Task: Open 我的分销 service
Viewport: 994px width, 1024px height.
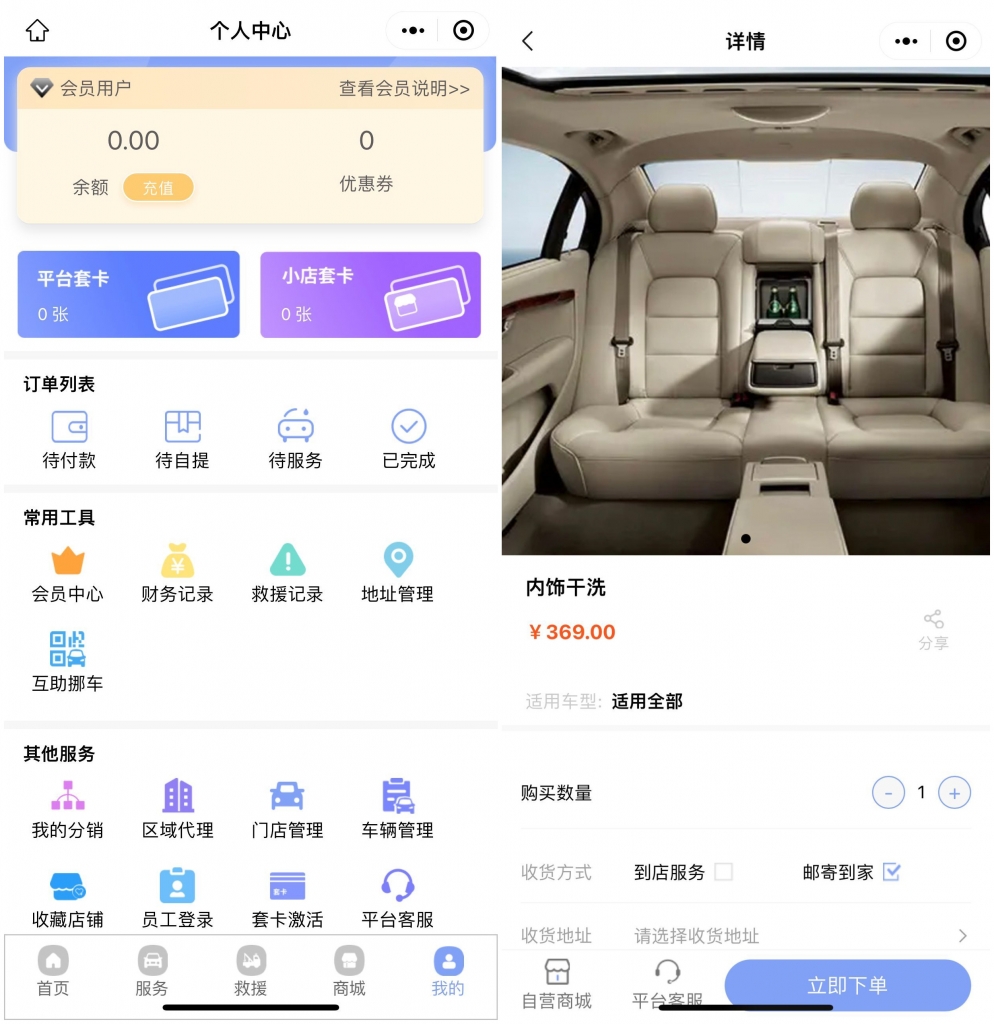Action: (67, 809)
